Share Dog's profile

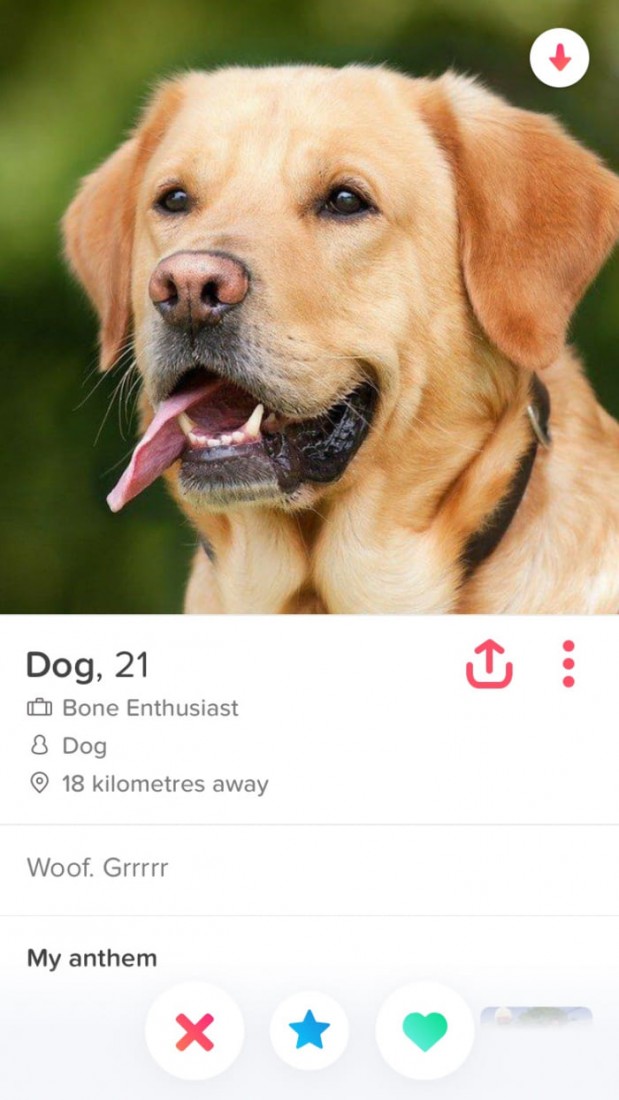click(489, 664)
